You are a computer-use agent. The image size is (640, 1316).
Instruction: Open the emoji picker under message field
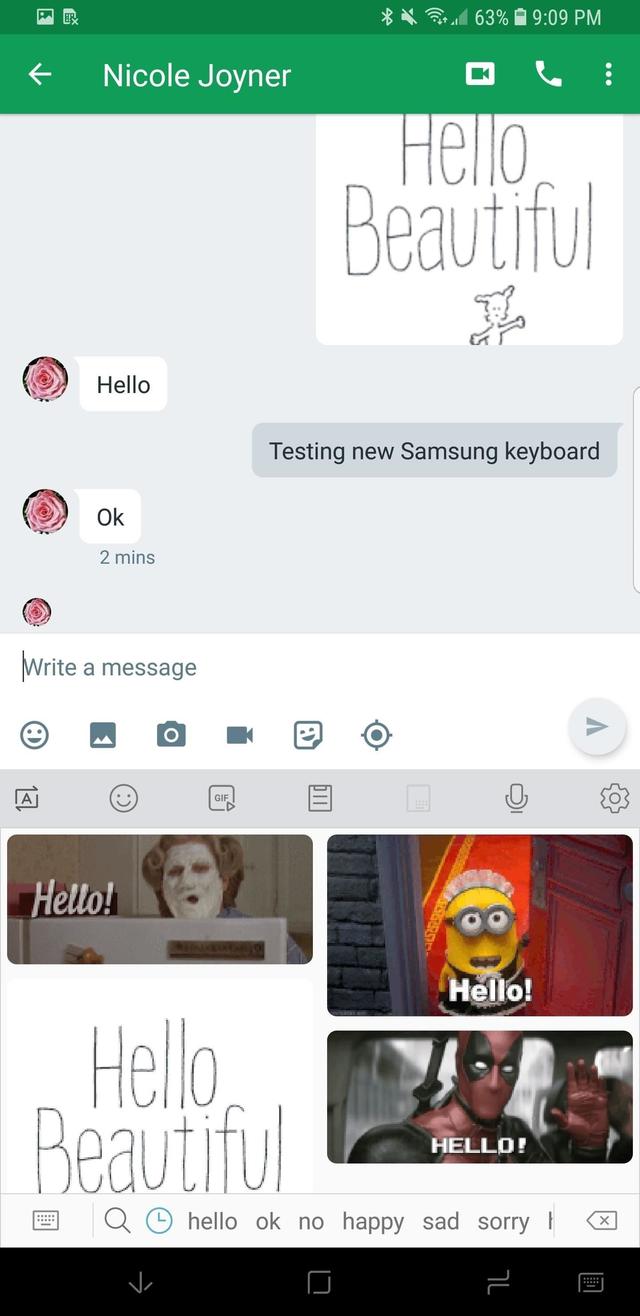pos(35,736)
